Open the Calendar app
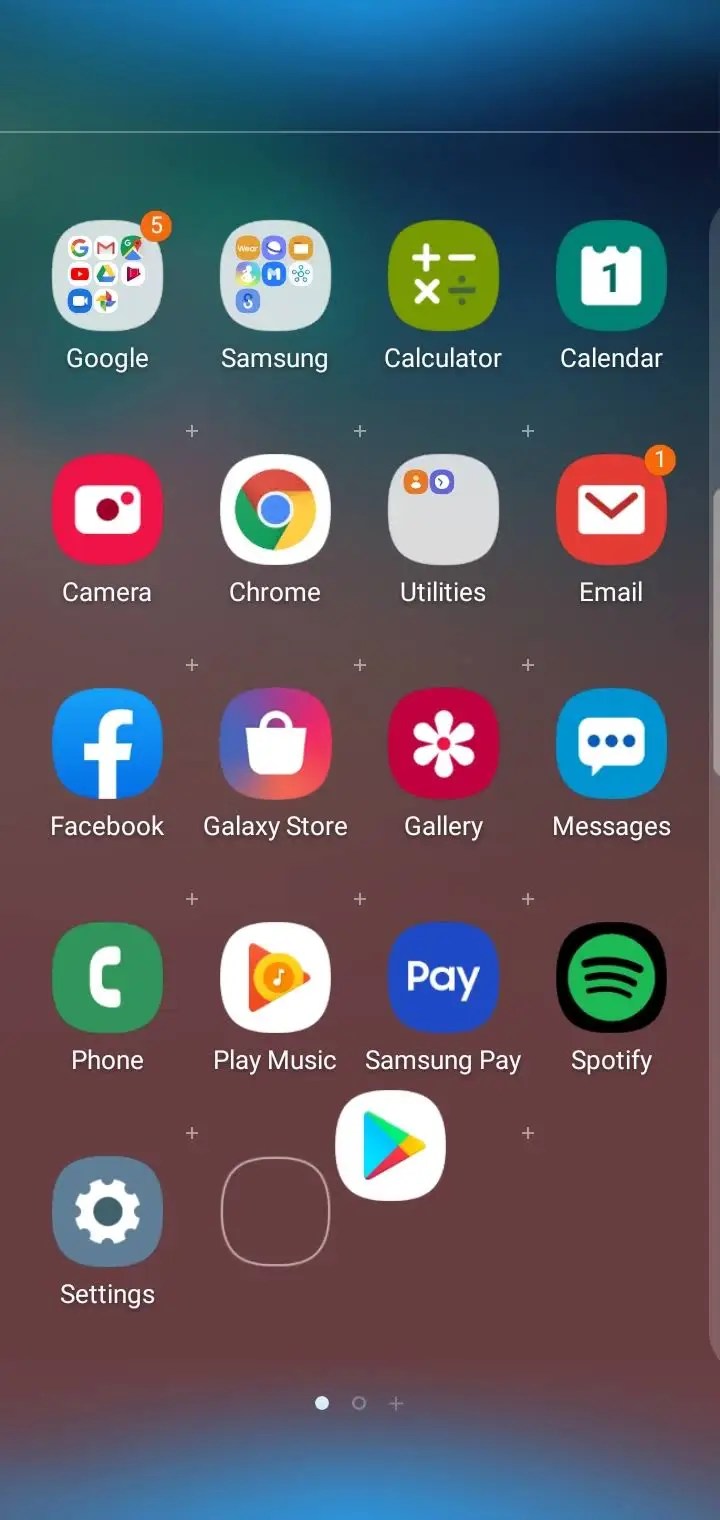This screenshot has height=1520, width=720. click(611, 277)
